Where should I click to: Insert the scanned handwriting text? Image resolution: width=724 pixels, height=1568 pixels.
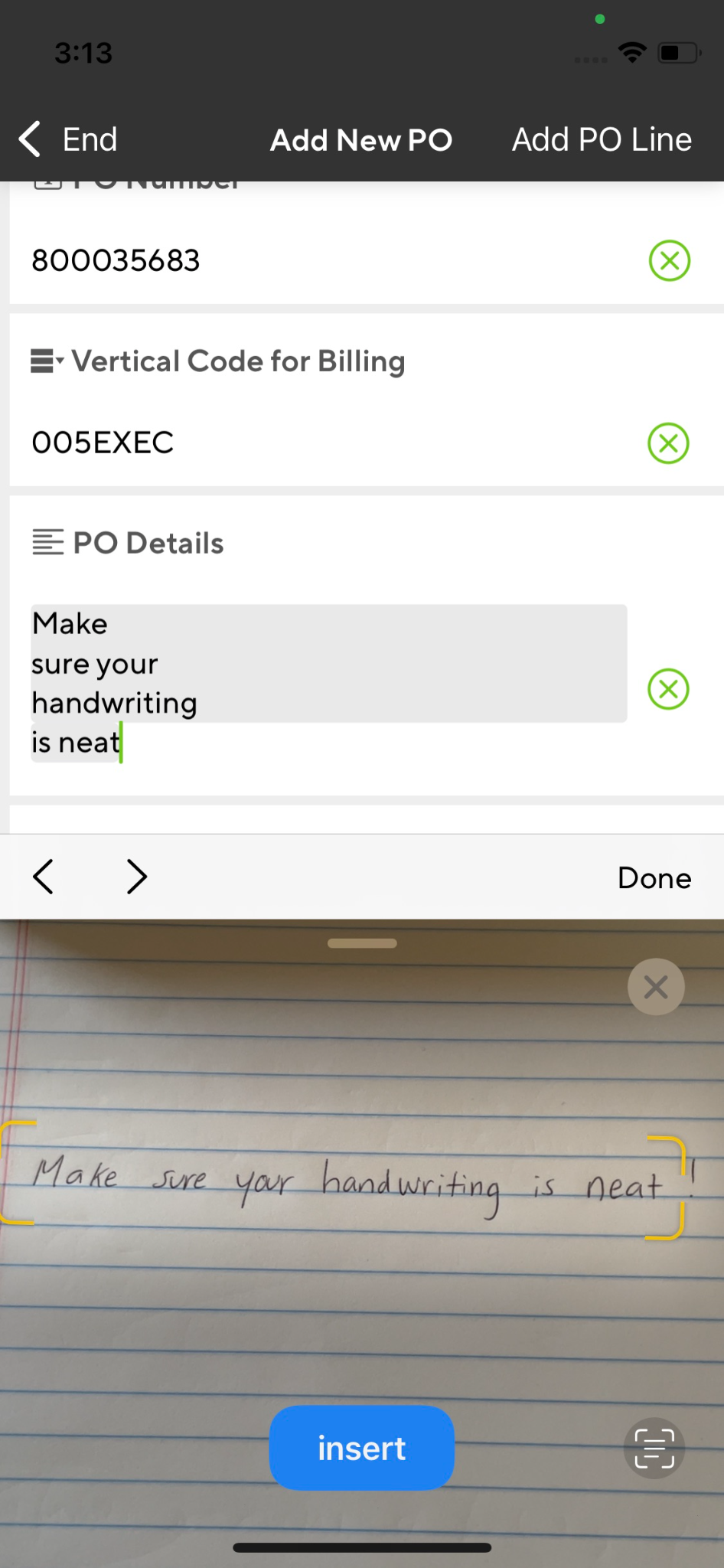[361, 1448]
